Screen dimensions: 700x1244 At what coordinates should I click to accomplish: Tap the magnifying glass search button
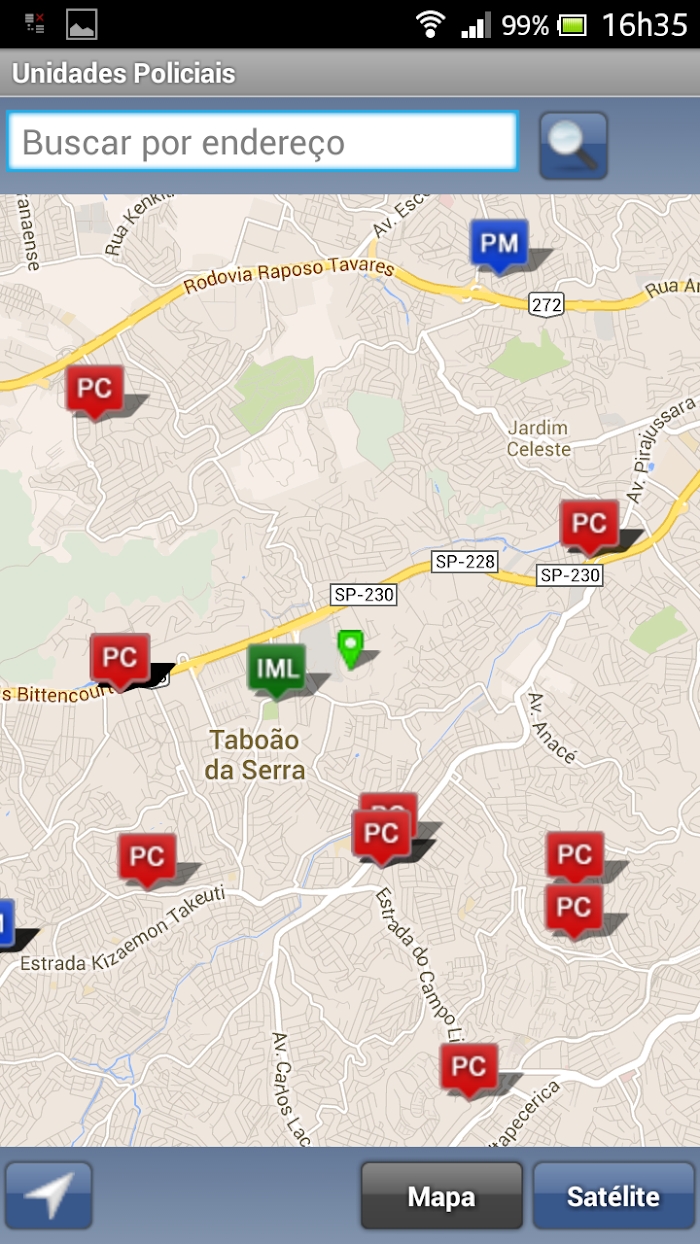pos(573,146)
